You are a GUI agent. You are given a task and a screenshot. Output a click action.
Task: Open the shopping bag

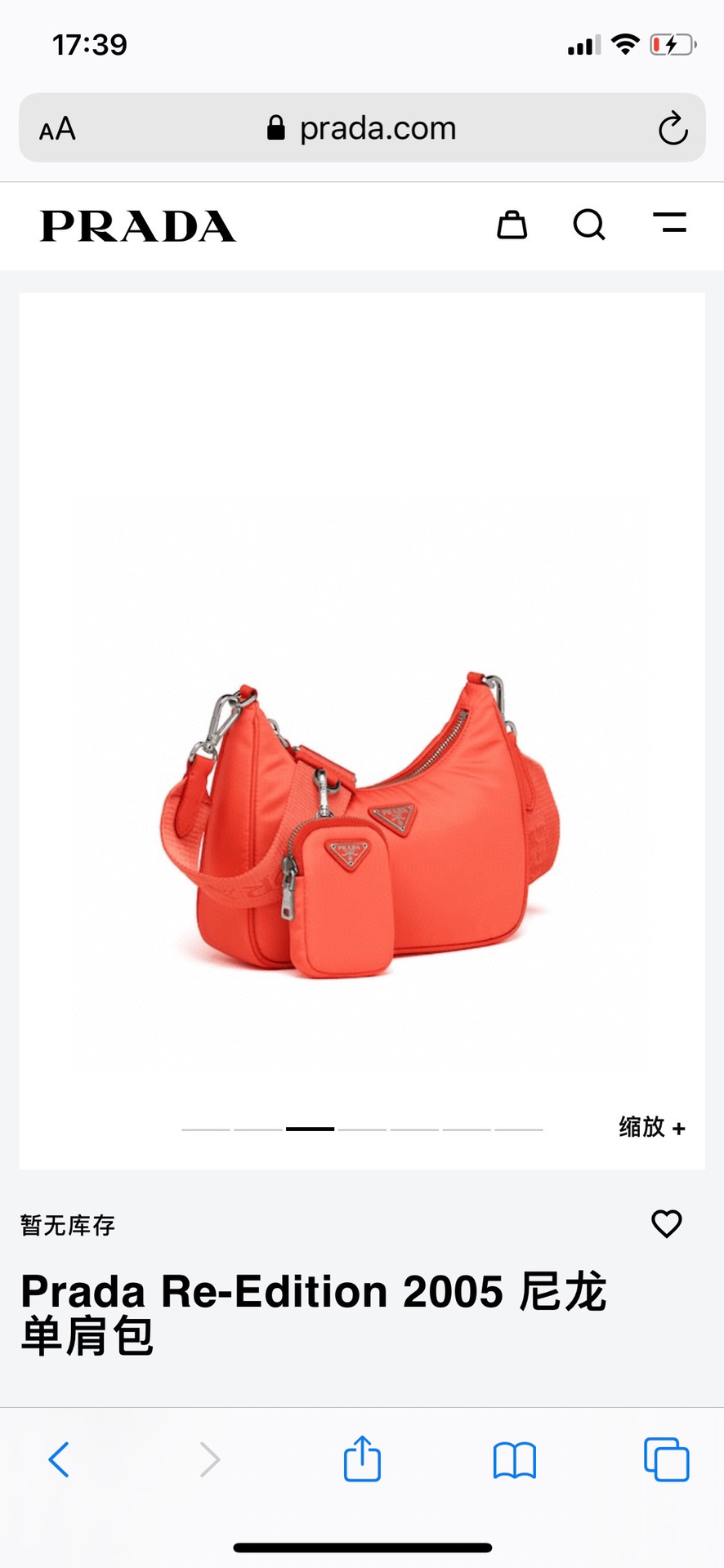coord(512,225)
